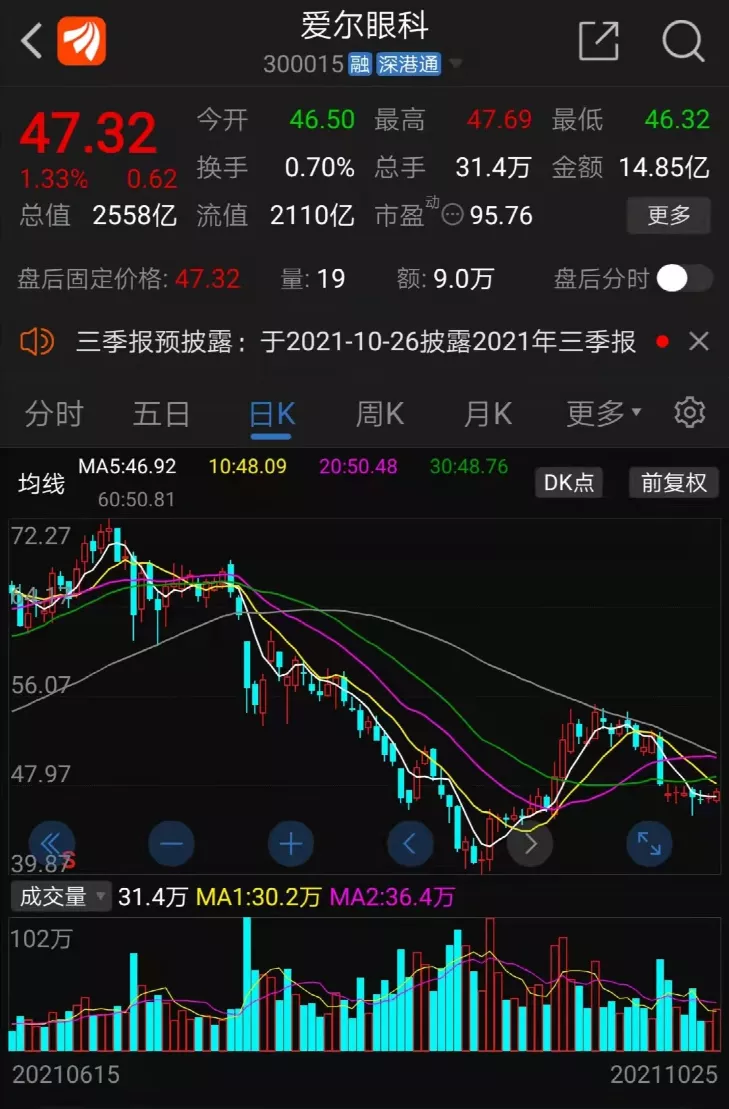
Task: Open the 成交量 indicator dropdown
Action: tap(60, 897)
